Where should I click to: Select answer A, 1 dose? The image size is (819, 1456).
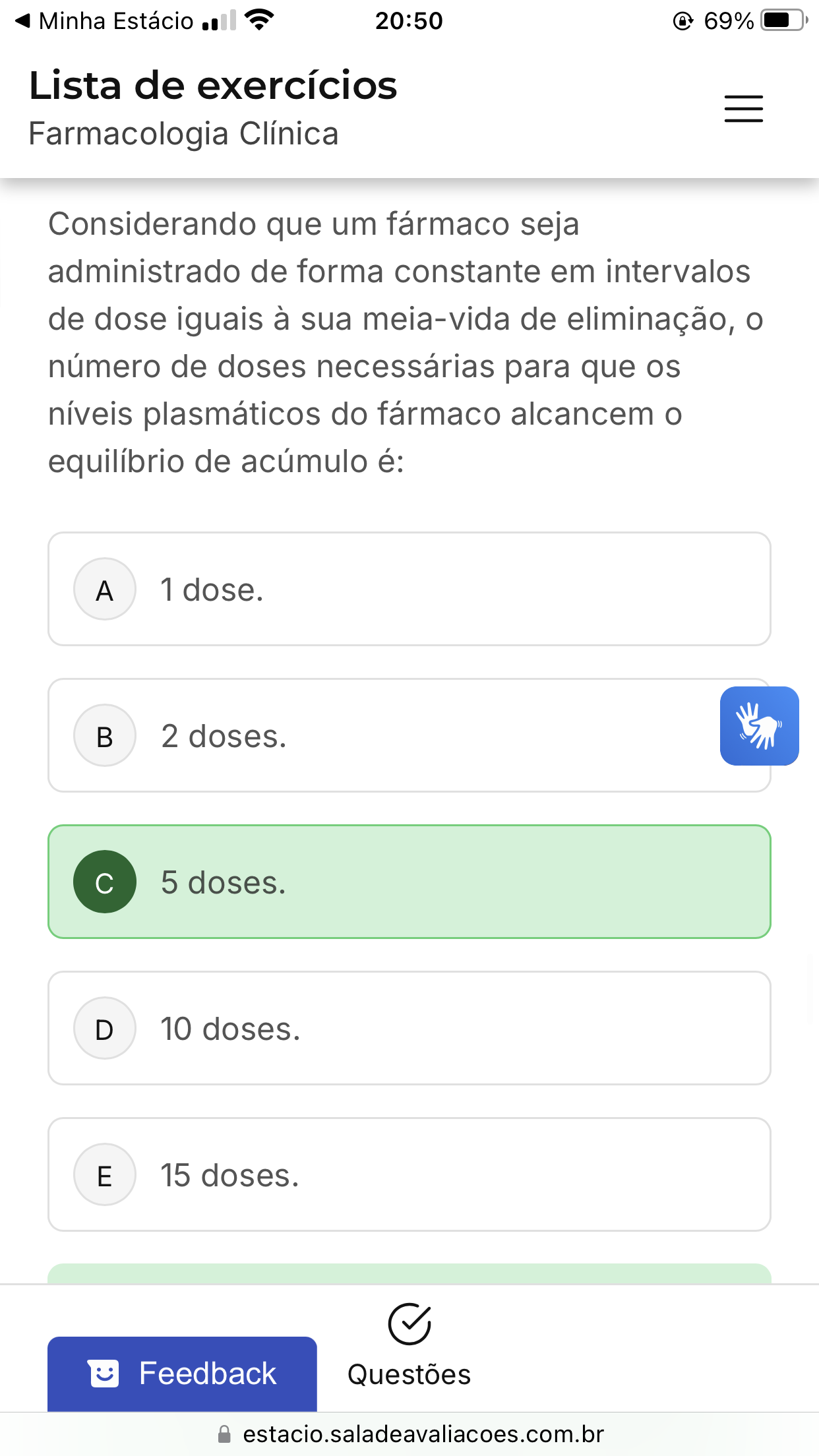click(x=409, y=589)
